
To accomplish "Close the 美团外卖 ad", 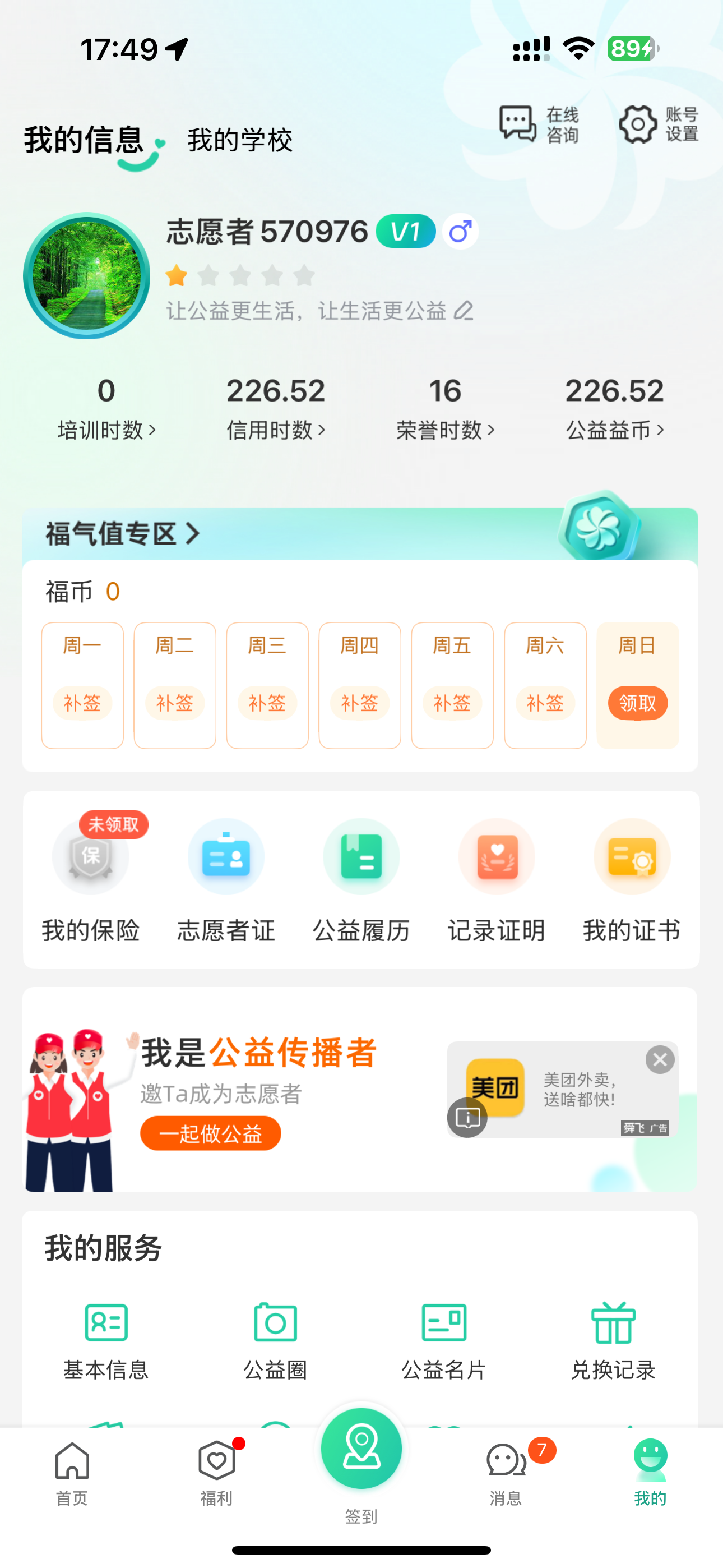I will pos(660,1060).
